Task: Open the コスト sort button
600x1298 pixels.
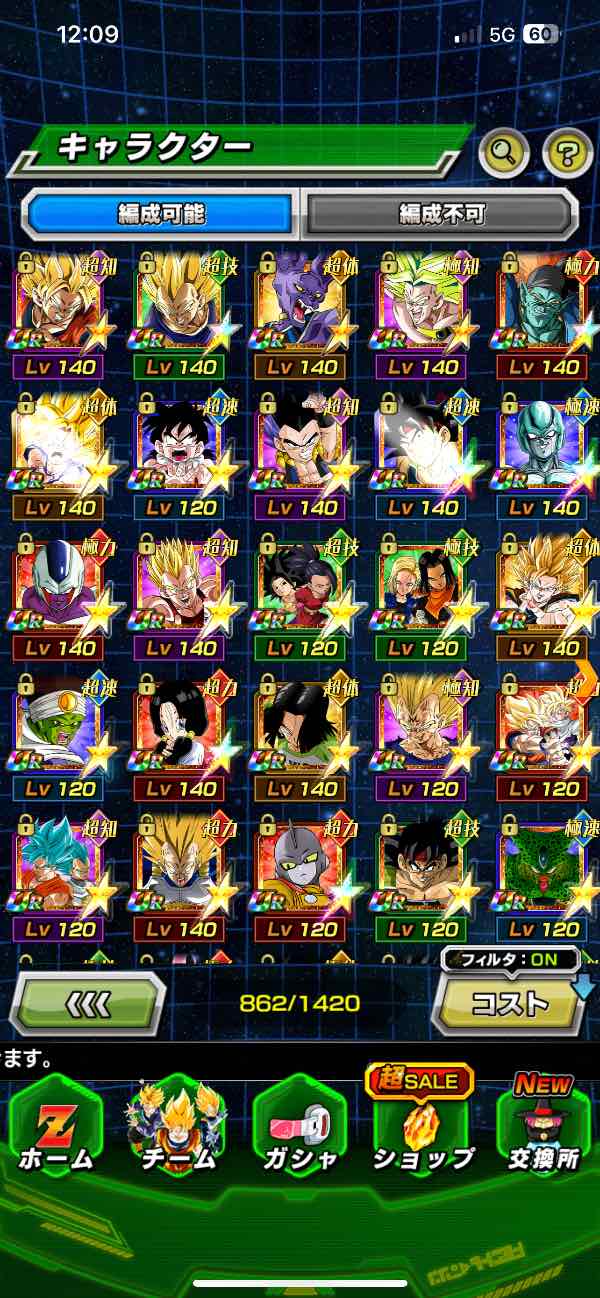Action: [x=509, y=1003]
